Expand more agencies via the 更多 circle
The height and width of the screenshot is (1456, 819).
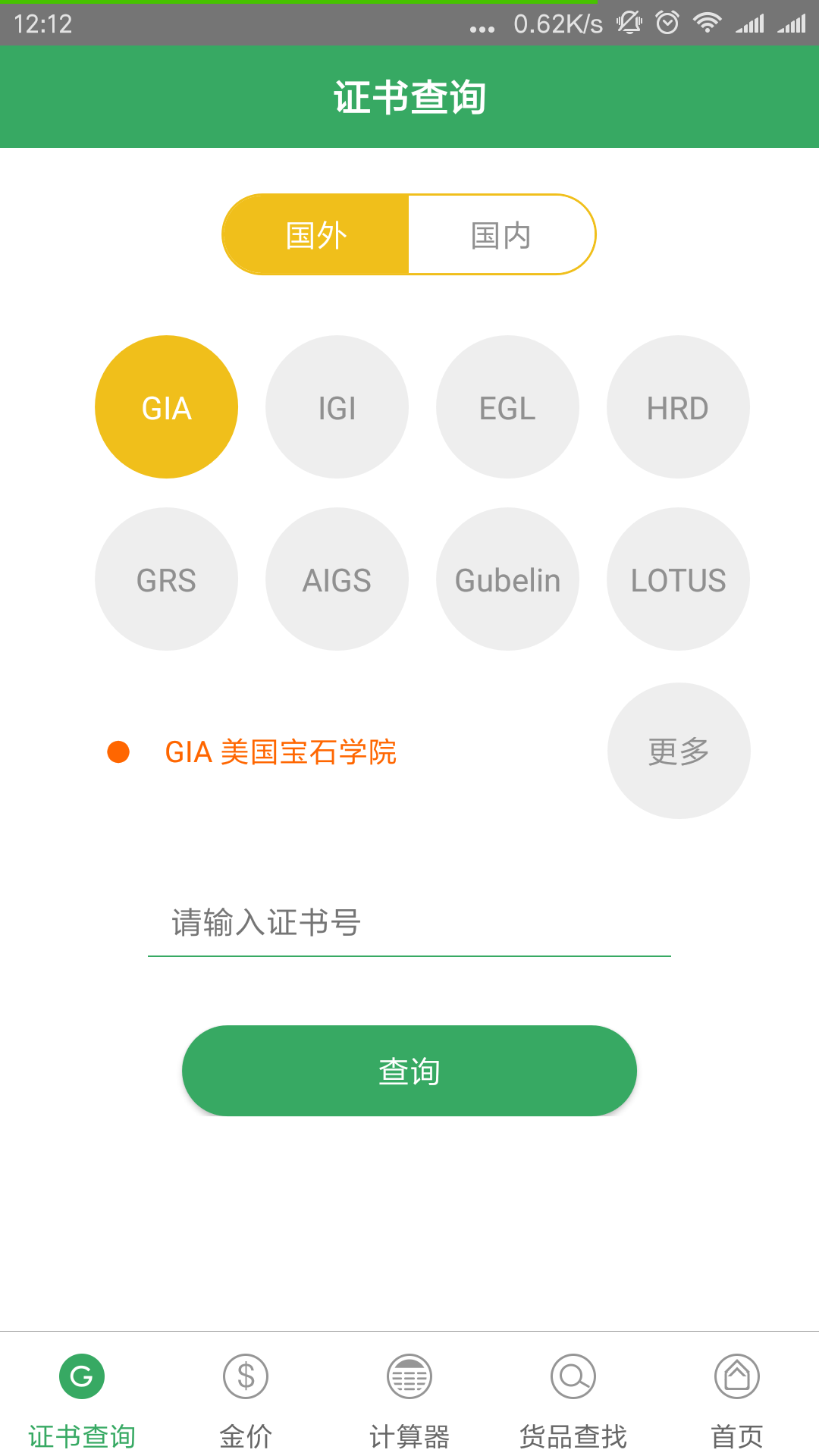click(678, 749)
